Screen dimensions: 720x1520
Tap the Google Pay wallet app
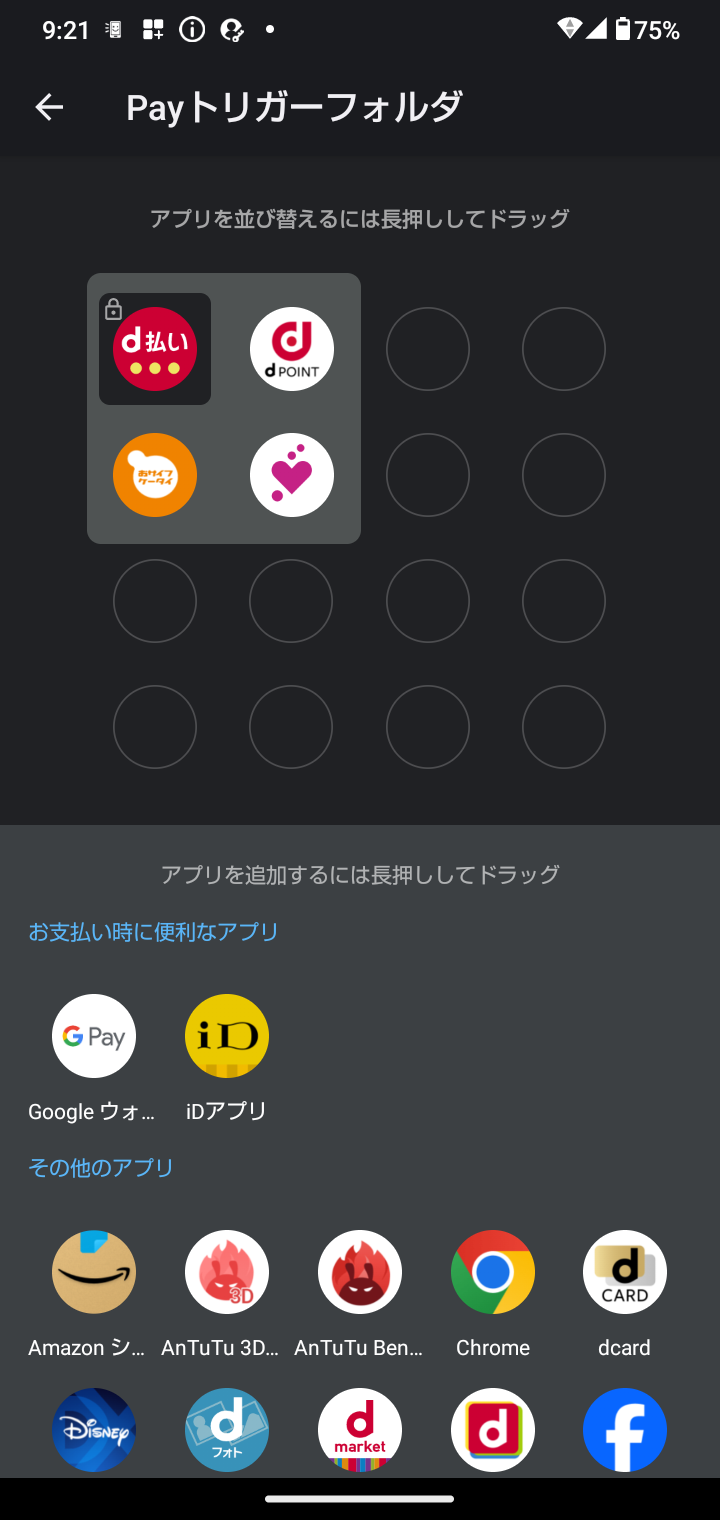point(94,1036)
